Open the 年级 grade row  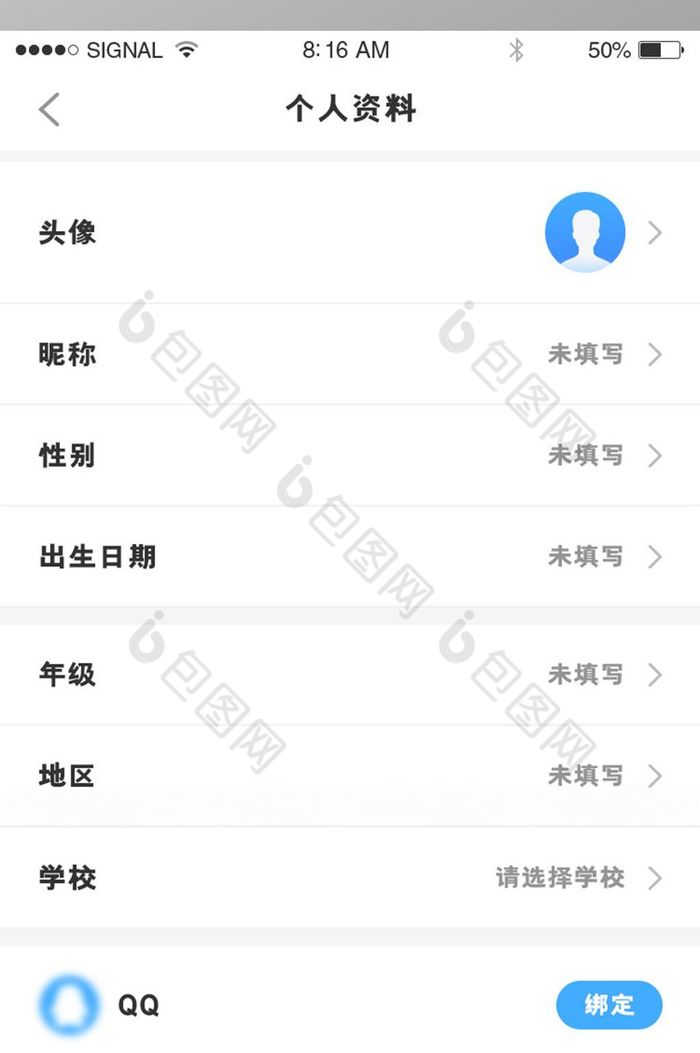(350, 675)
